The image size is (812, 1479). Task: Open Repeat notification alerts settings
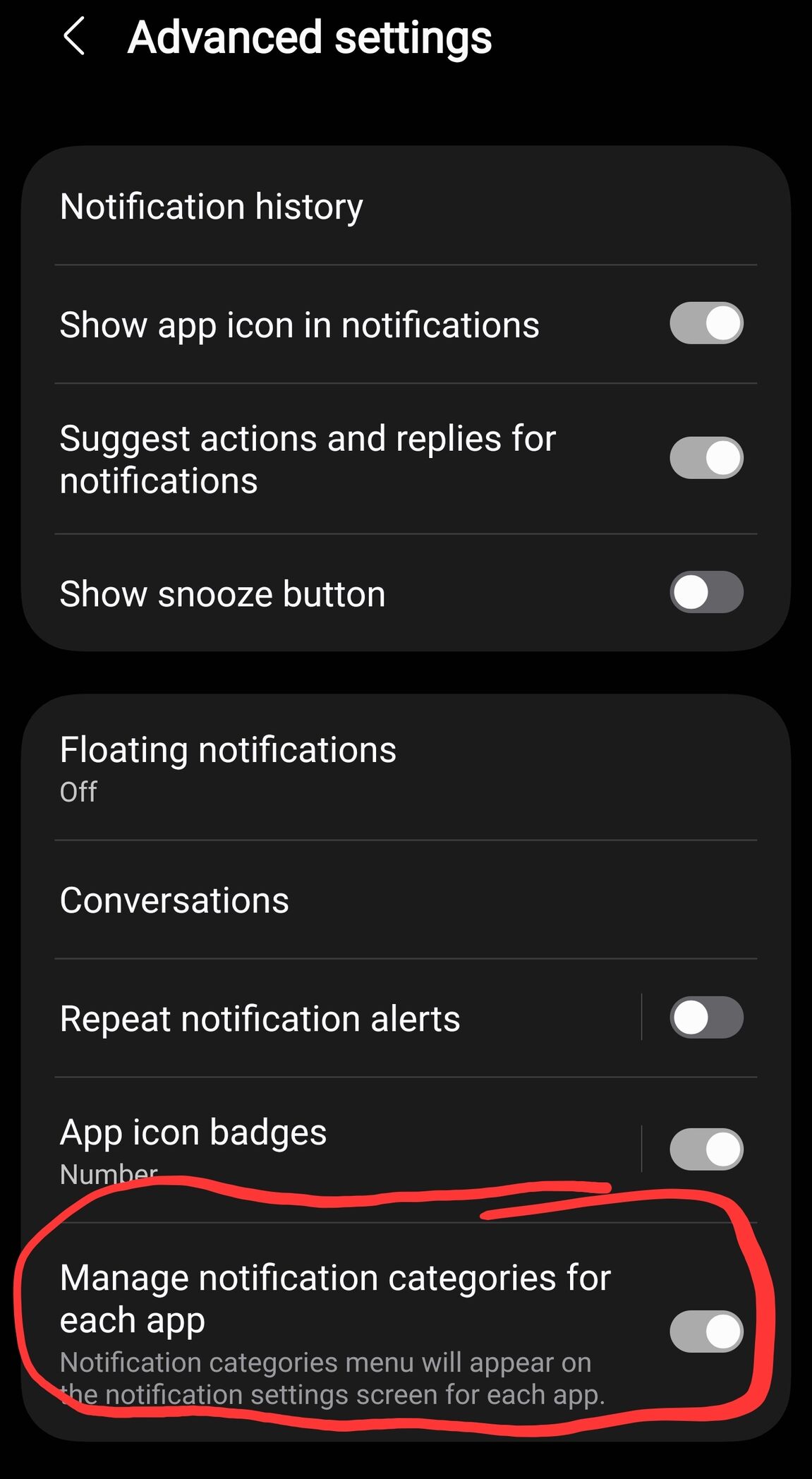260,1019
